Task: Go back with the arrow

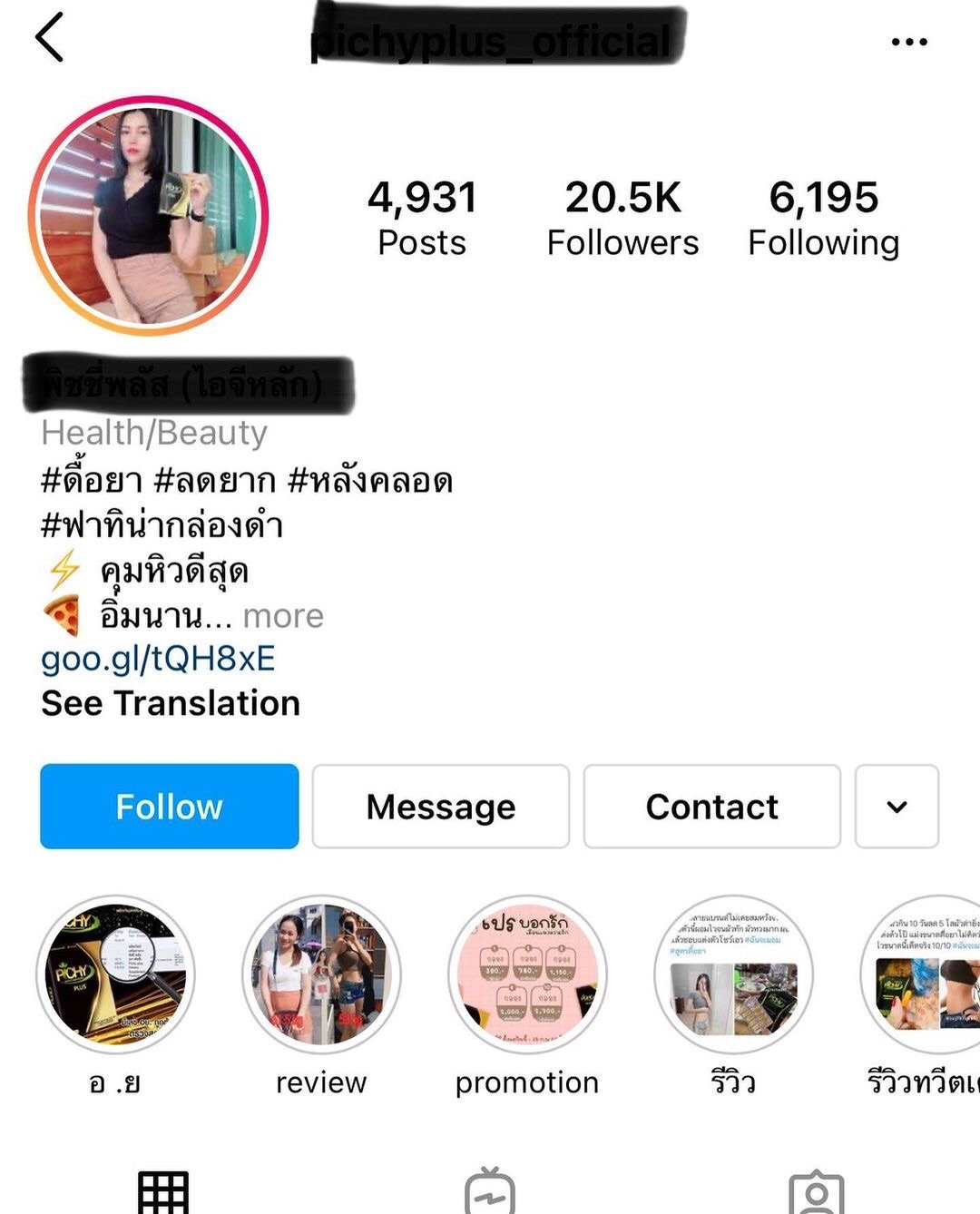Action: [x=50, y=38]
